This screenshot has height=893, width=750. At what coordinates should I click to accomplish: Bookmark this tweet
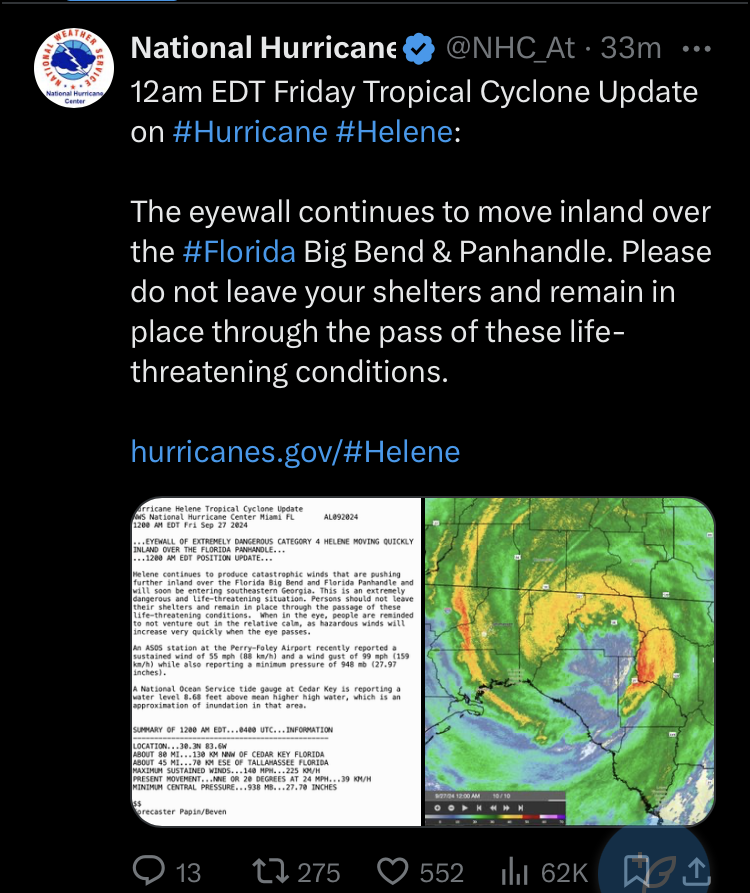pyautogui.click(x=637, y=870)
